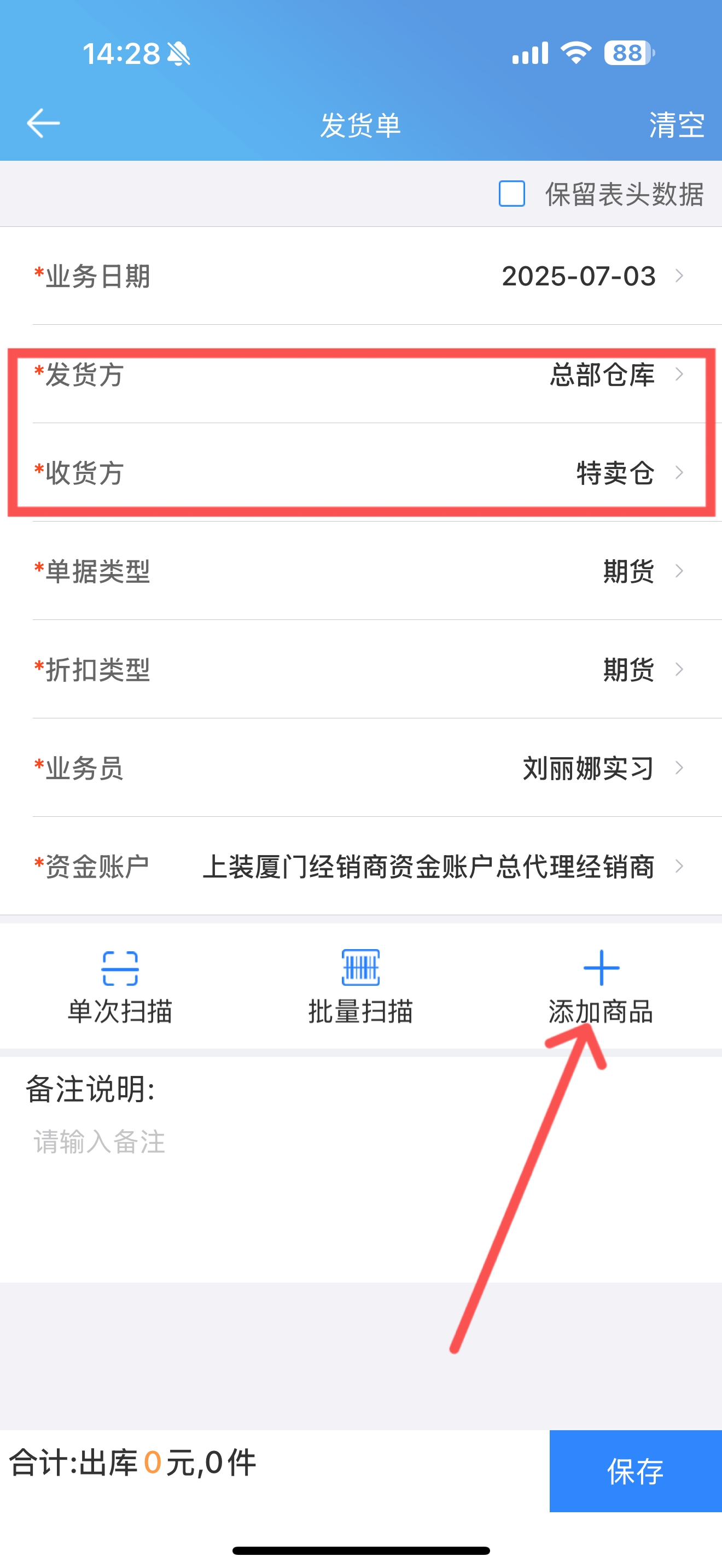
Task: Start 单次扫描 single scan
Action: (120, 987)
